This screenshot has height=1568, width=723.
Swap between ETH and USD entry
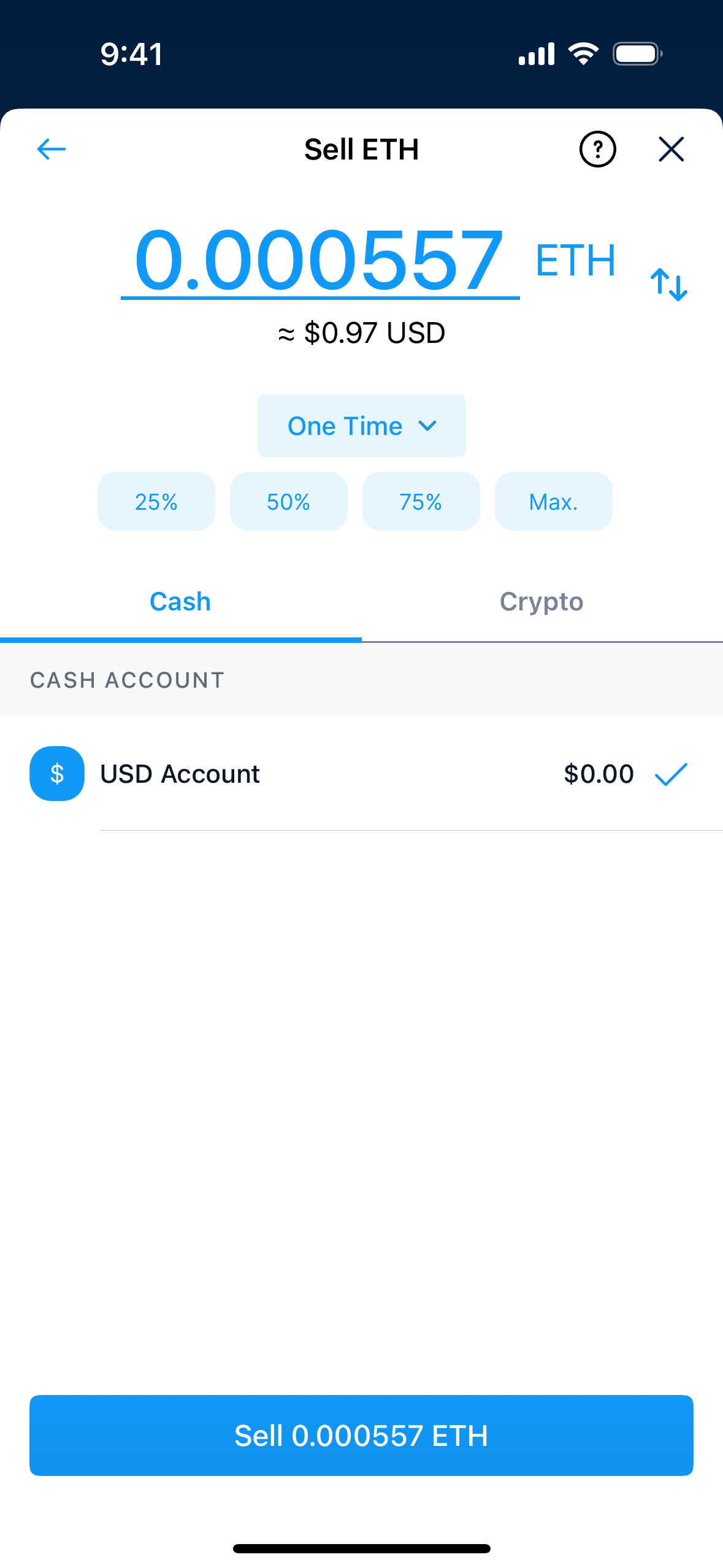point(668,285)
